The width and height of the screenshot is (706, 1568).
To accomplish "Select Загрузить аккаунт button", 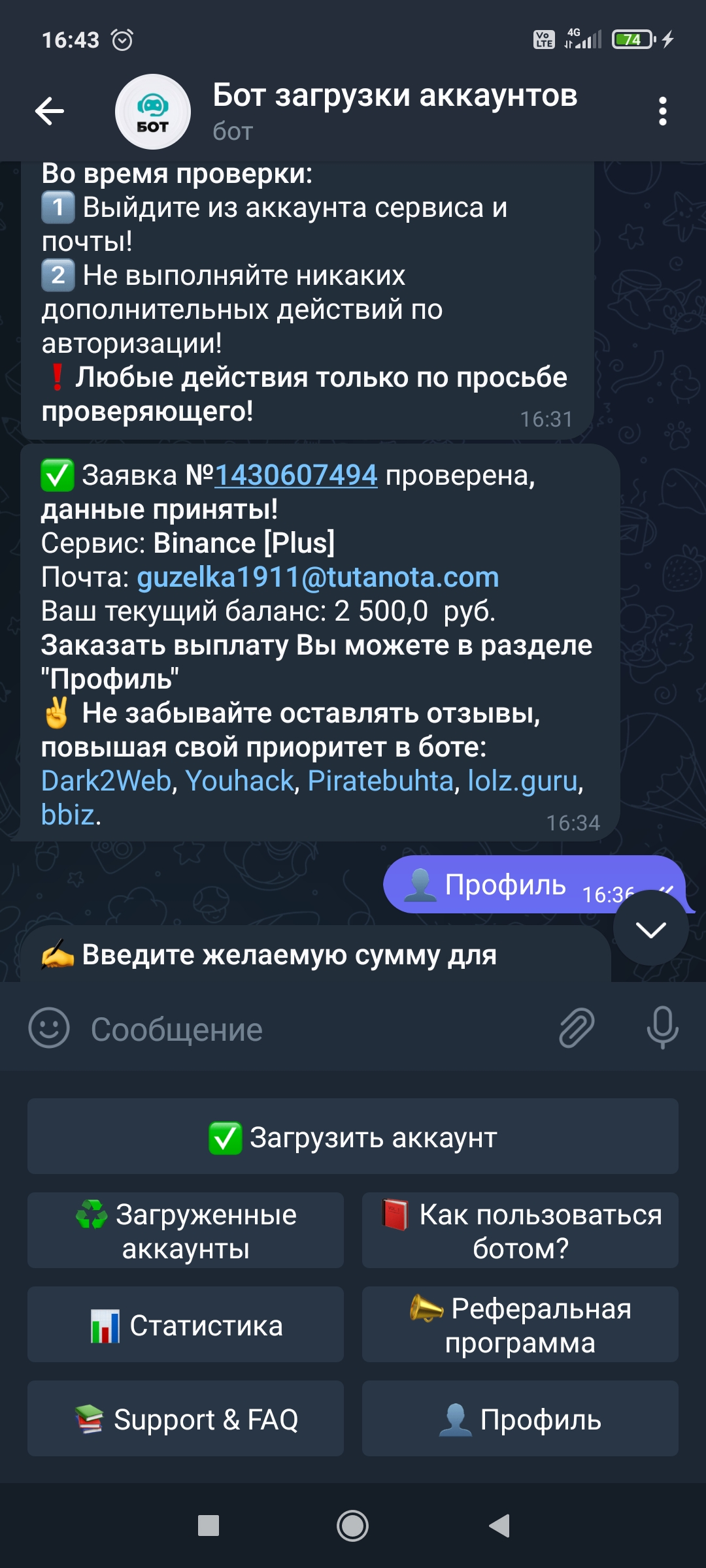I will [353, 1136].
